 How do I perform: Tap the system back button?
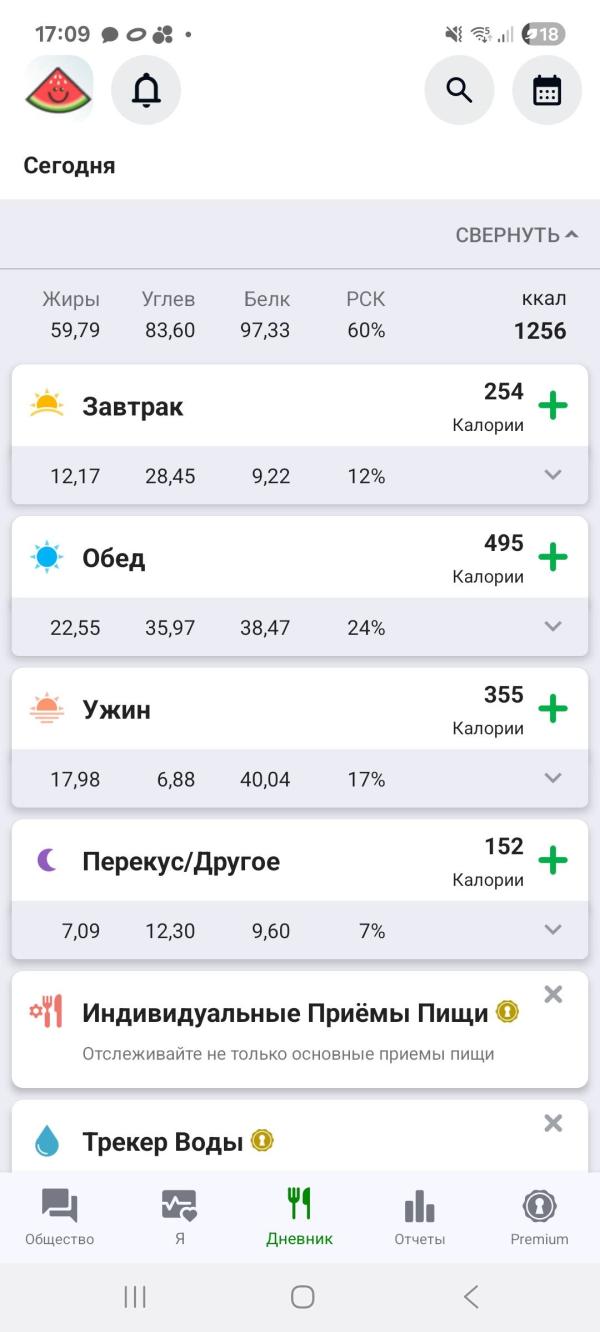471,1297
